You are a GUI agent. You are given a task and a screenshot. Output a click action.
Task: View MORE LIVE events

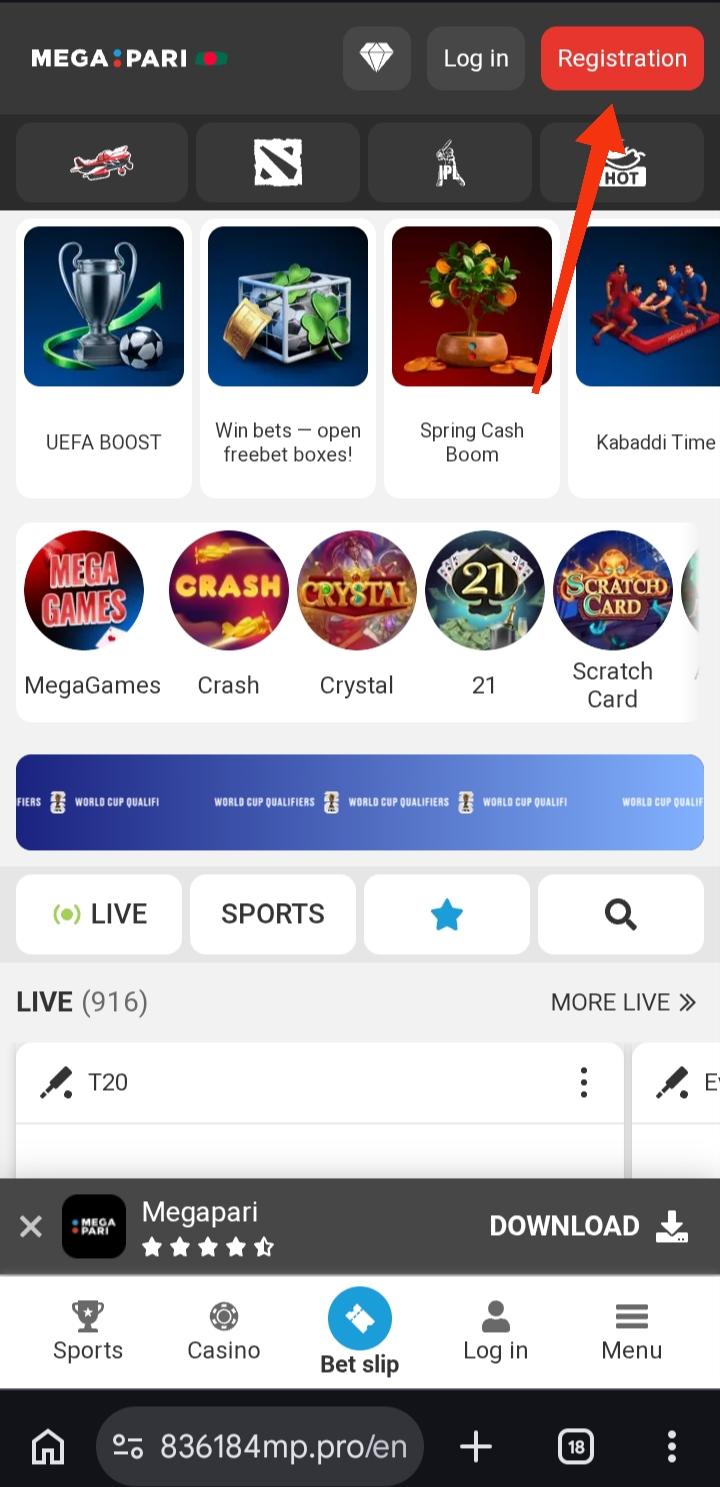click(x=623, y=1002)
